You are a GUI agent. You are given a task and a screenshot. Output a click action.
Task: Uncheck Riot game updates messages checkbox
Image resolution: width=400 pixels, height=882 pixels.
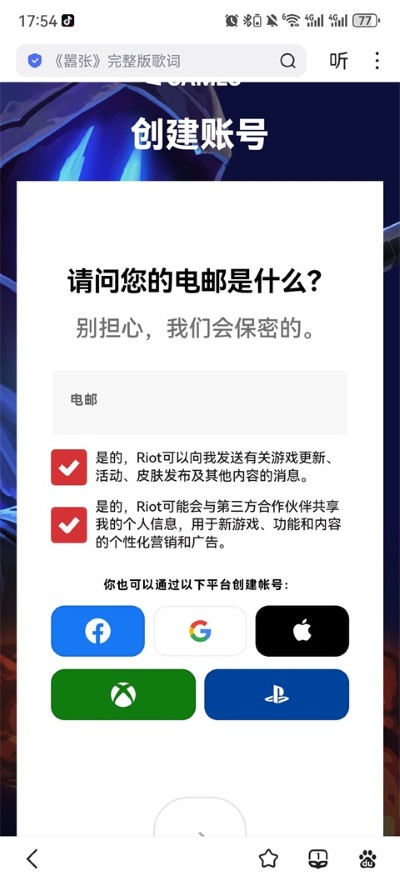(69, 467)
